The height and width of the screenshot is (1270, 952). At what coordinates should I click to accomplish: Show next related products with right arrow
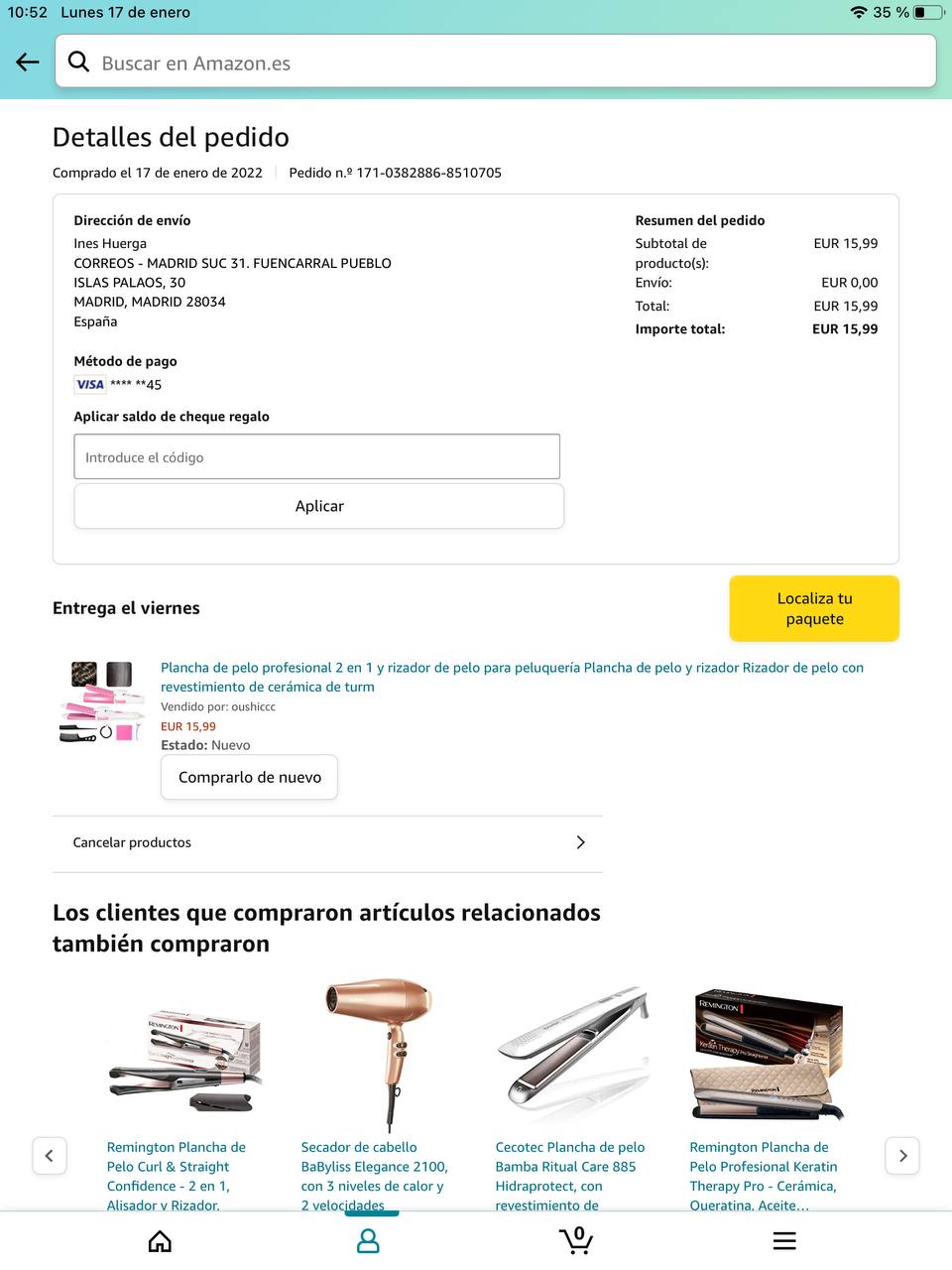click(x=902, y=1155)
